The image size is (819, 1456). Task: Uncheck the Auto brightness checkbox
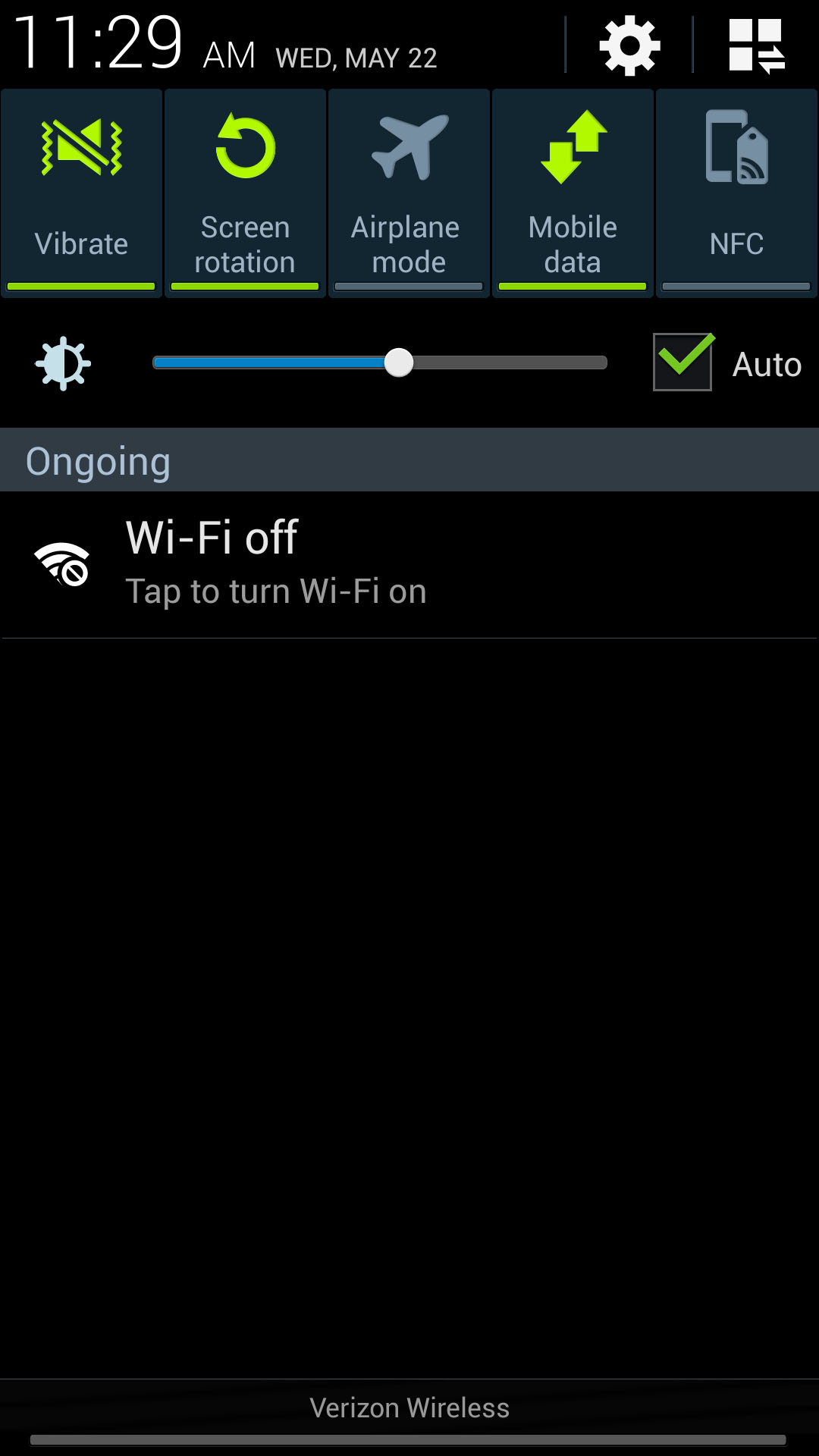point(682,362)
